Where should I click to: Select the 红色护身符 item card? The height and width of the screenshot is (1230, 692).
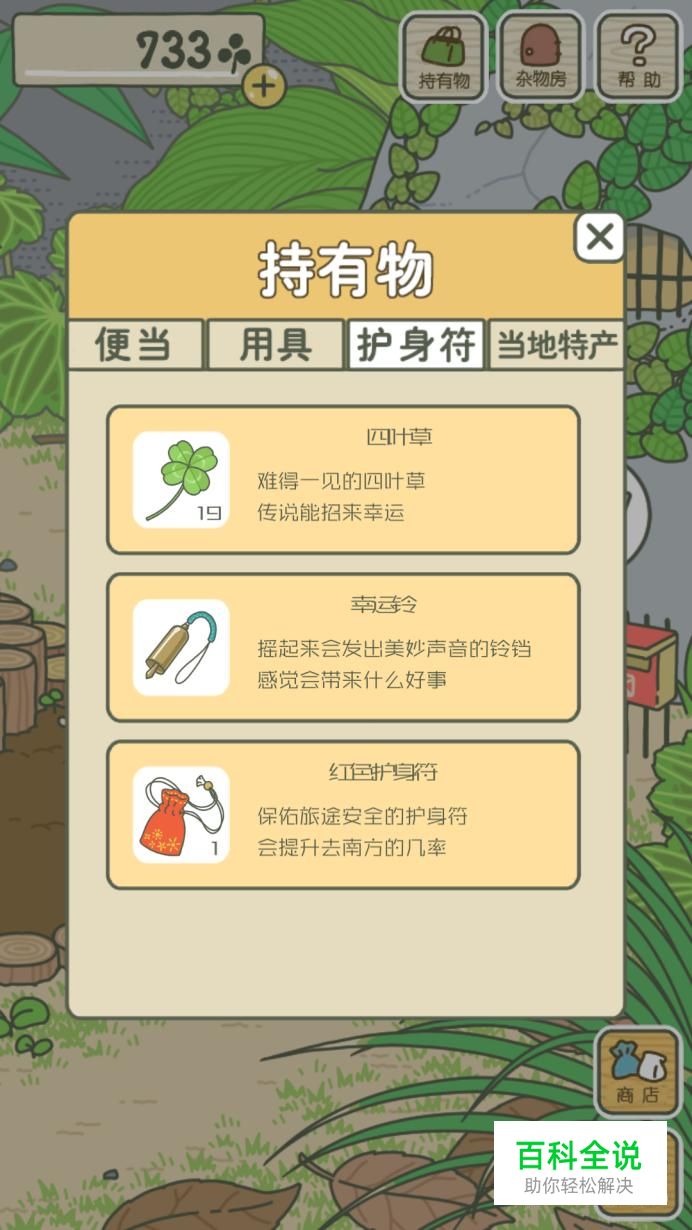point(343,815)
